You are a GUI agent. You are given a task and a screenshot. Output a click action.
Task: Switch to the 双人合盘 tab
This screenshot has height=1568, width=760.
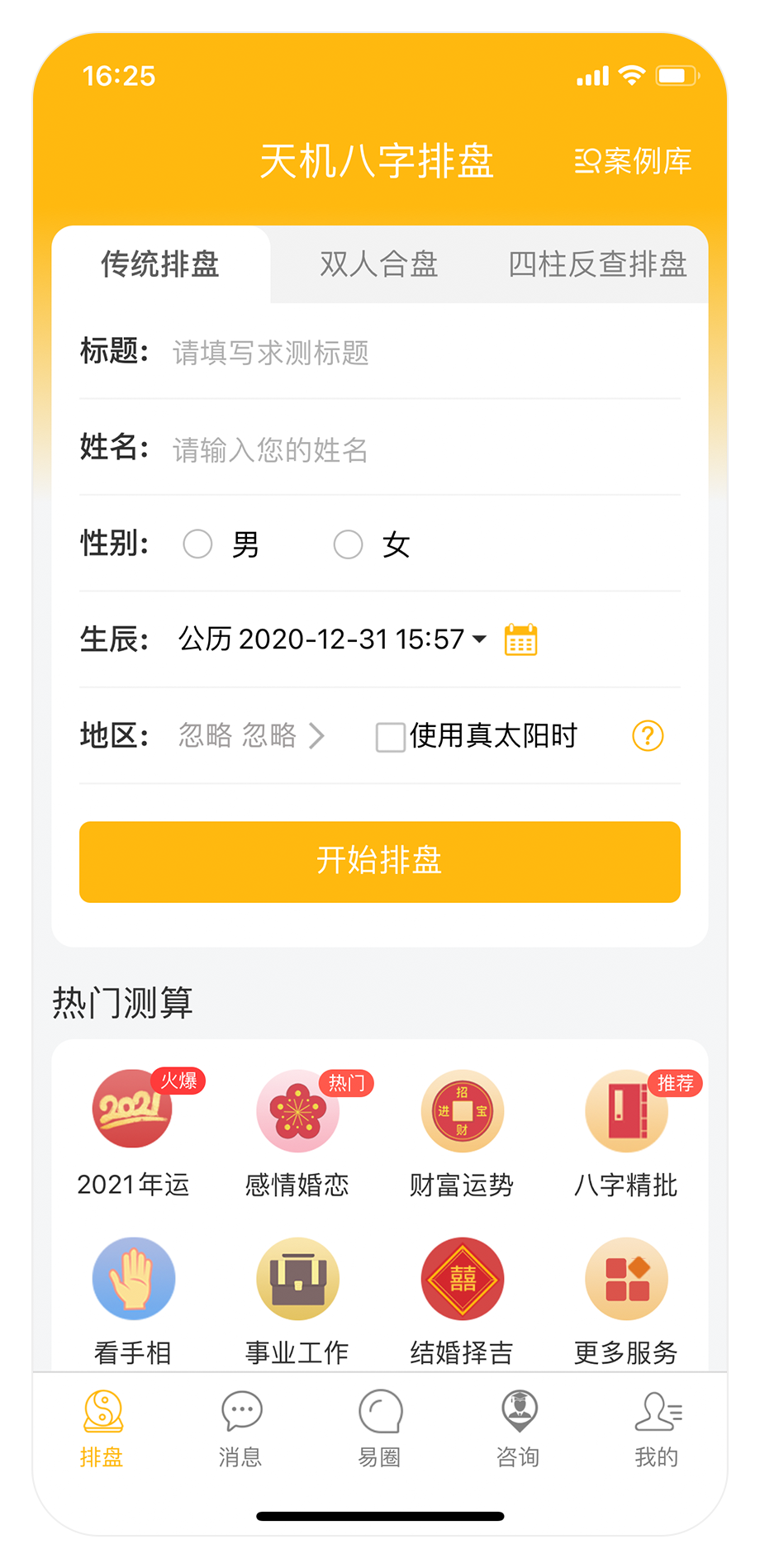(378, 264)
